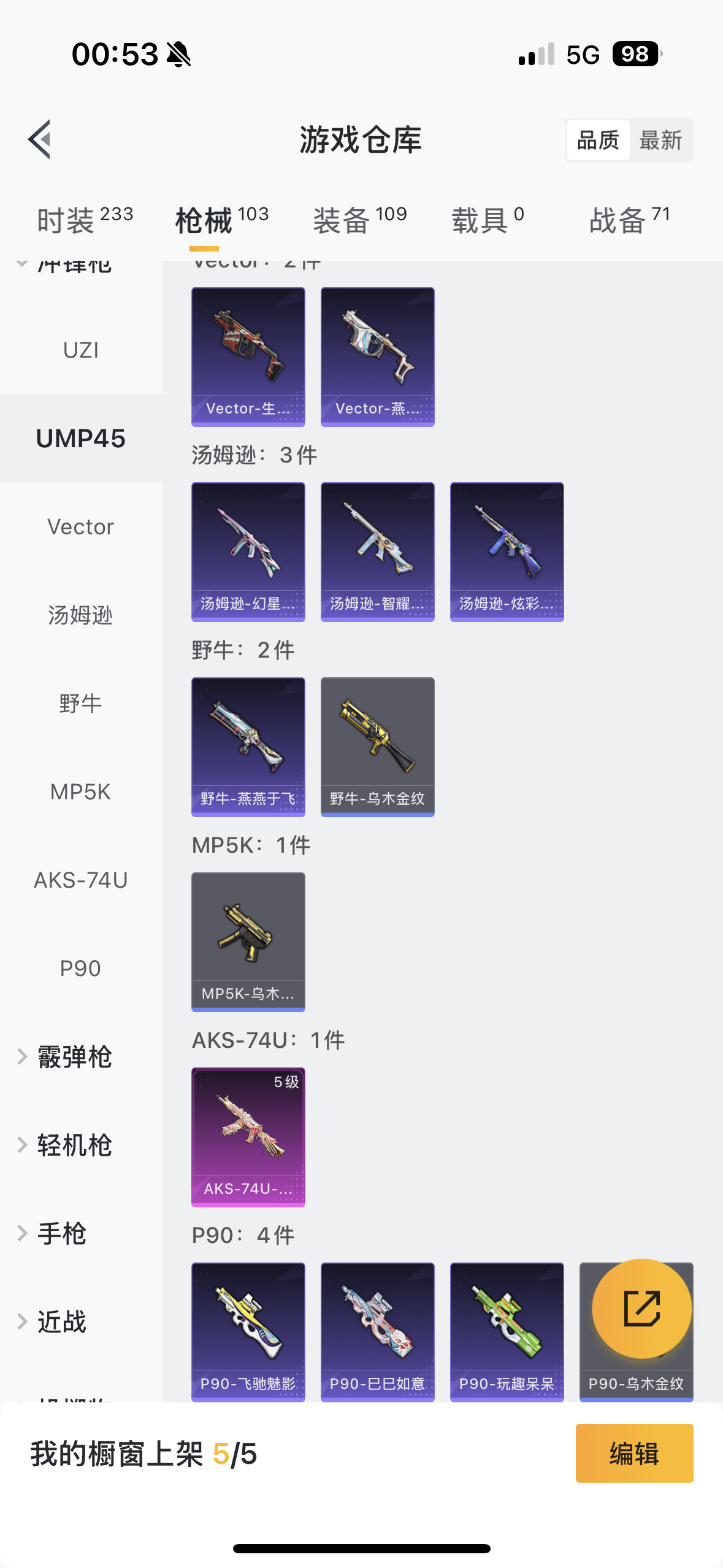Tap the 编辑 button

click(634, 1453)
